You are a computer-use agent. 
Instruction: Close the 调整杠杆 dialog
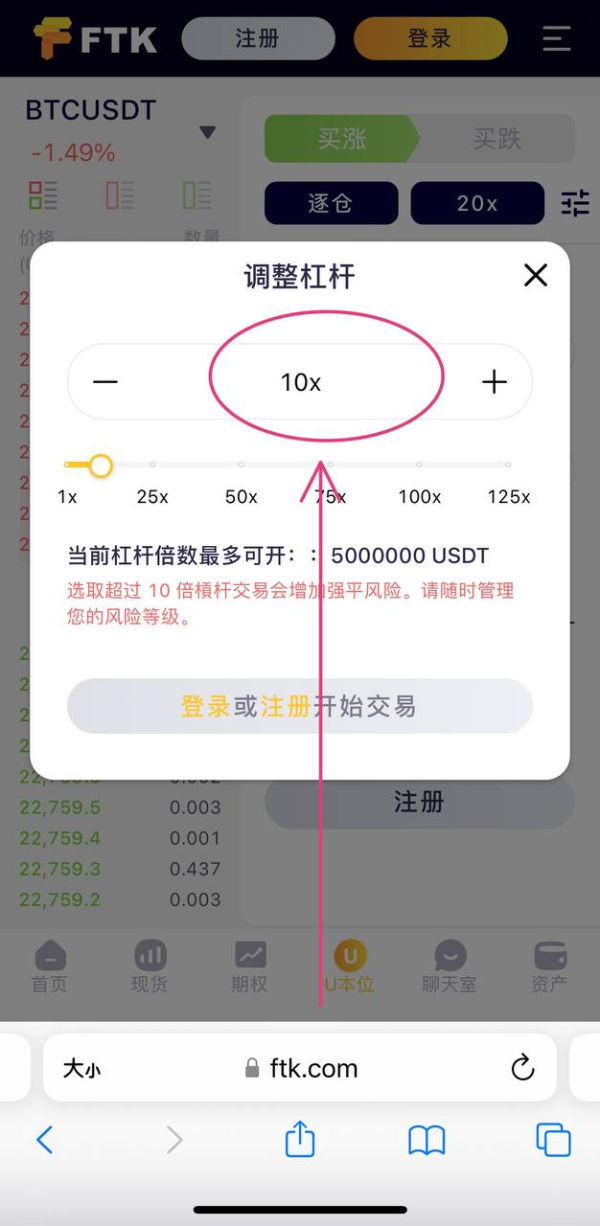536,275
